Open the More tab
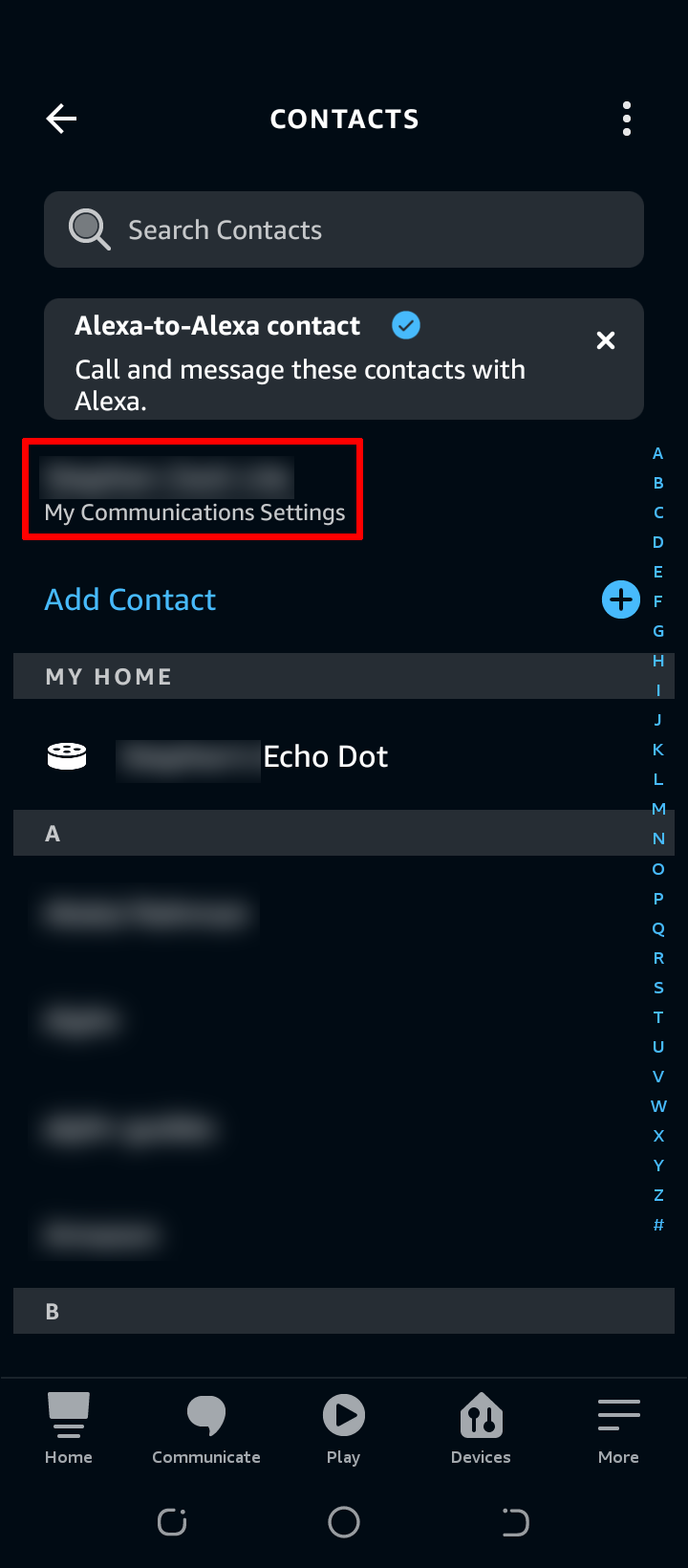 tap(618, 1428)
